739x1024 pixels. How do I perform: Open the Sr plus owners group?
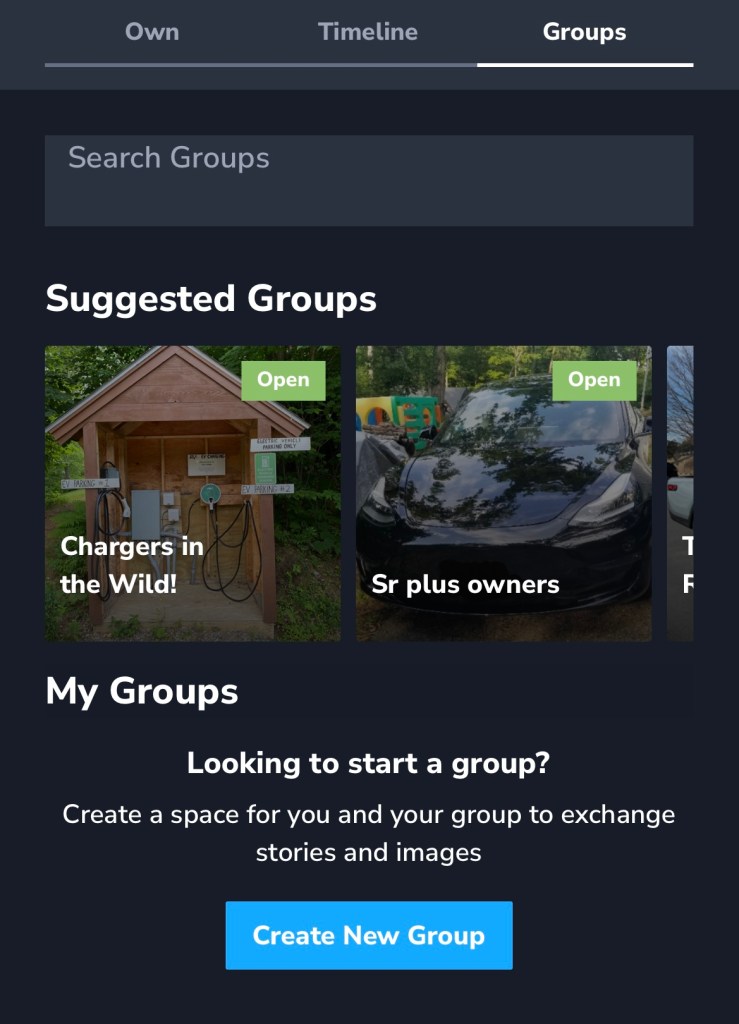coord(503,493)
